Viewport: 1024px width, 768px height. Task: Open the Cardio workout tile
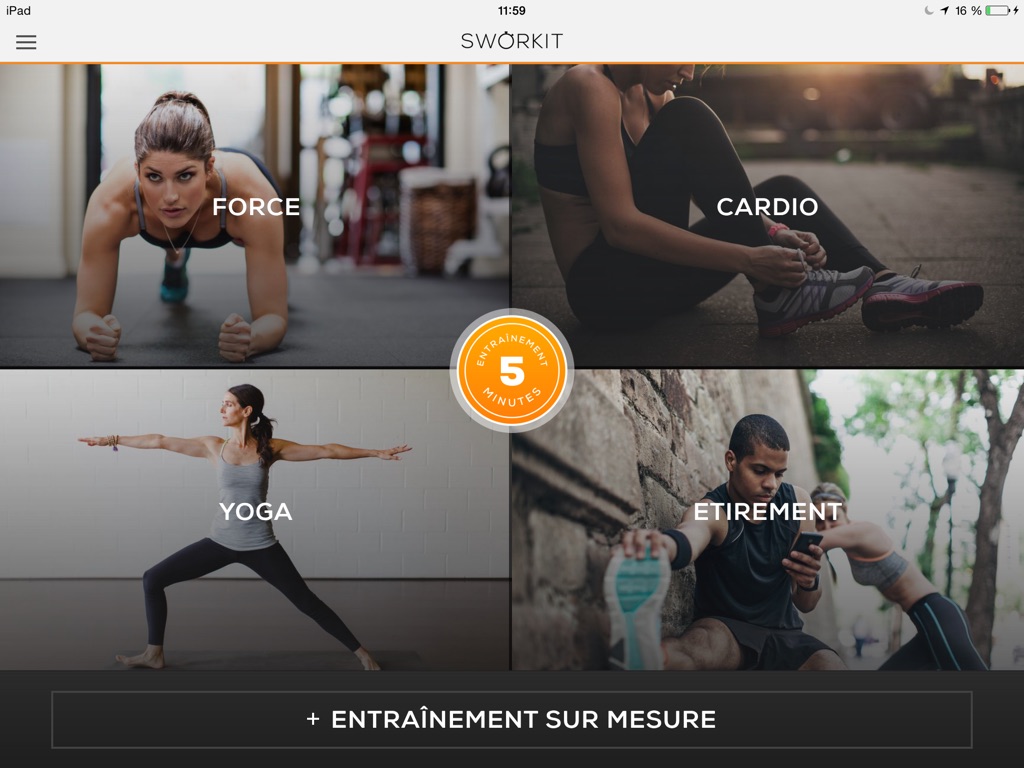(767, 208)
